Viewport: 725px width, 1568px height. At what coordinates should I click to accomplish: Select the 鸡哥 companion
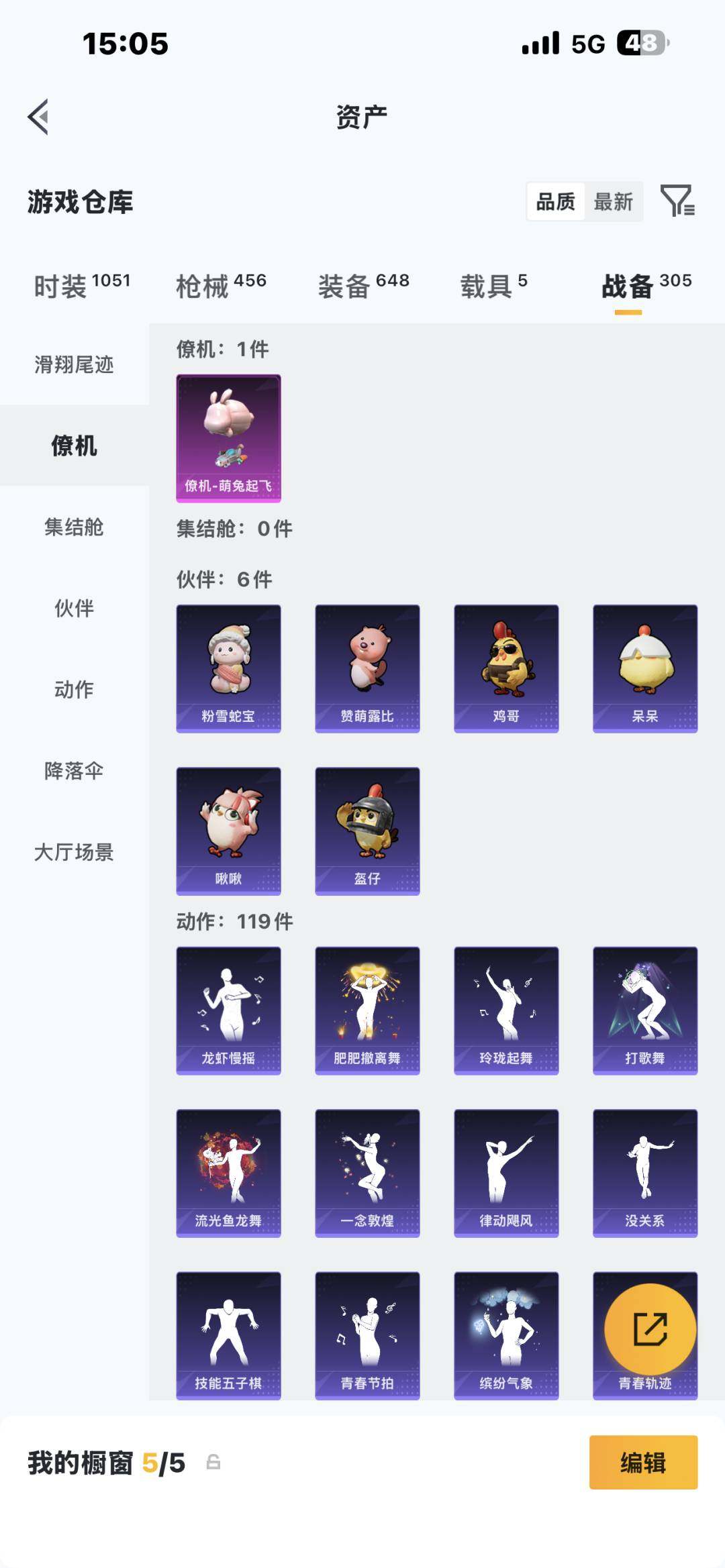505,668
